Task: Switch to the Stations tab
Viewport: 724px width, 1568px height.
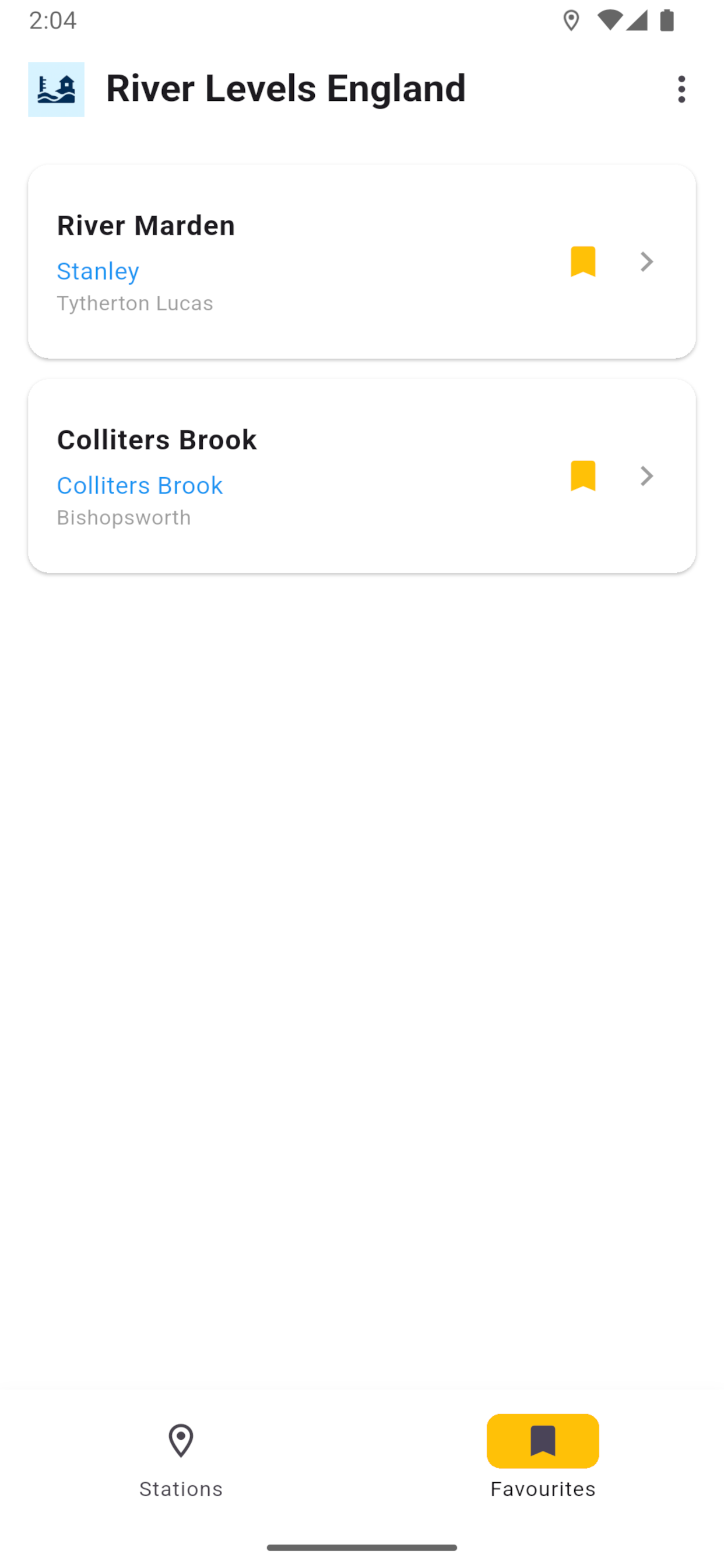Action: click(181, 1459)
